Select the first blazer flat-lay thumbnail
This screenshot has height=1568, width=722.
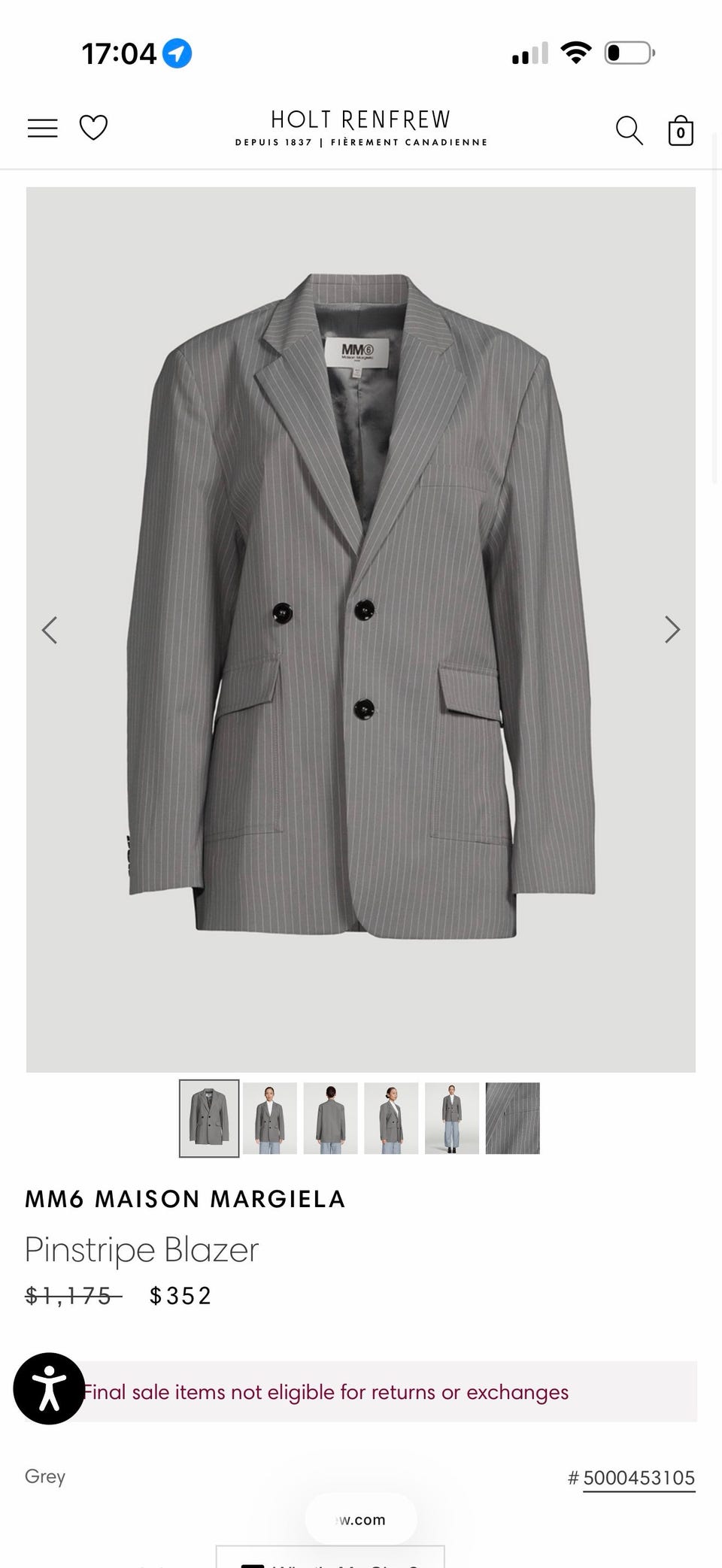209,1118
